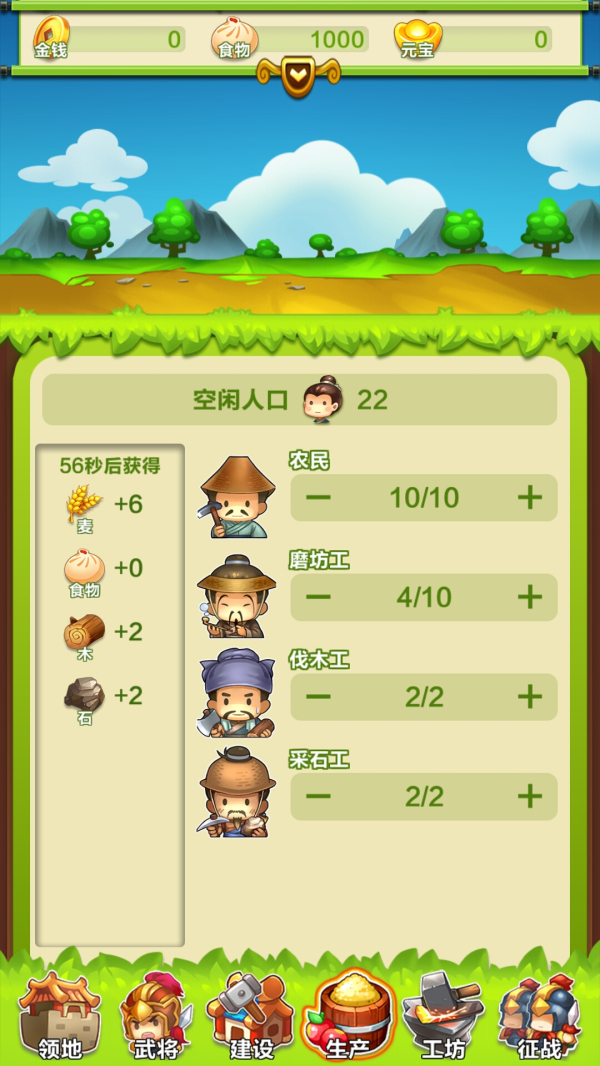
Task: Switch to the 征战 campaign tab
Action: point(540,1015)
